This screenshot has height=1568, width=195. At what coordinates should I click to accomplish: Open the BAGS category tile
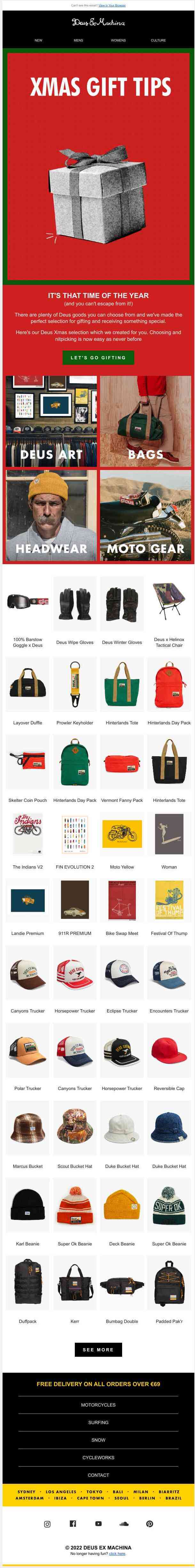146,421
